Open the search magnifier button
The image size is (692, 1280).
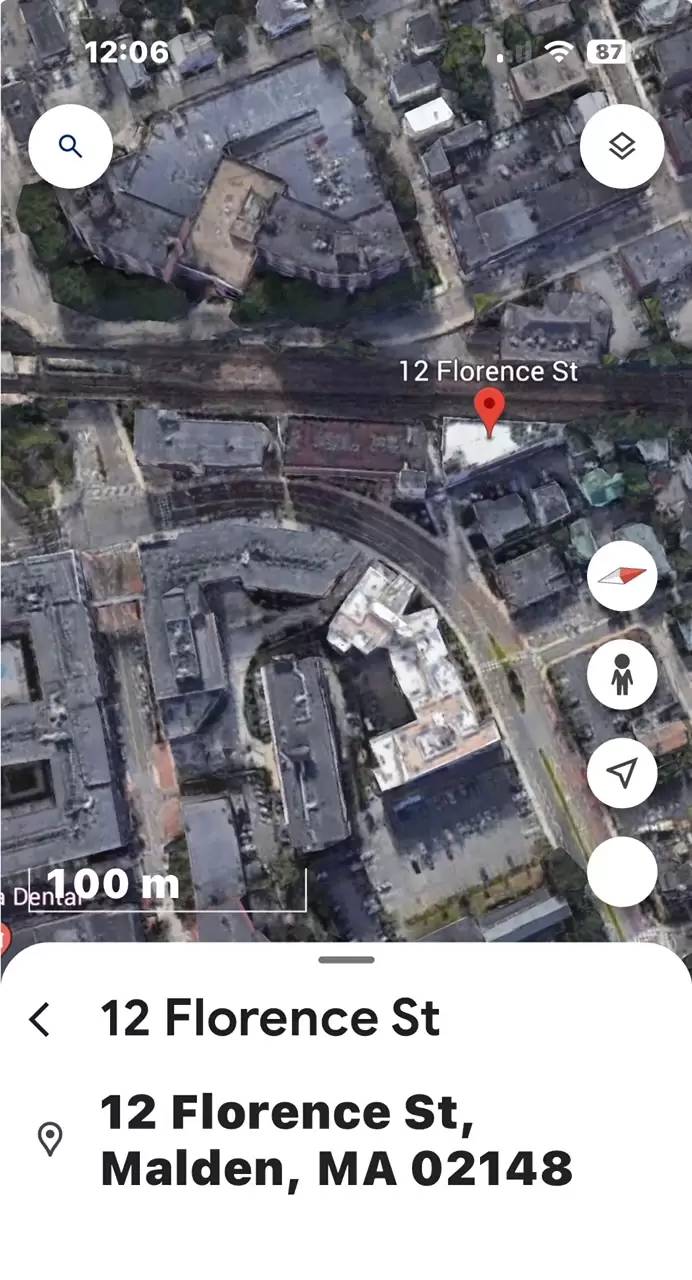click(x=70, y=147)
